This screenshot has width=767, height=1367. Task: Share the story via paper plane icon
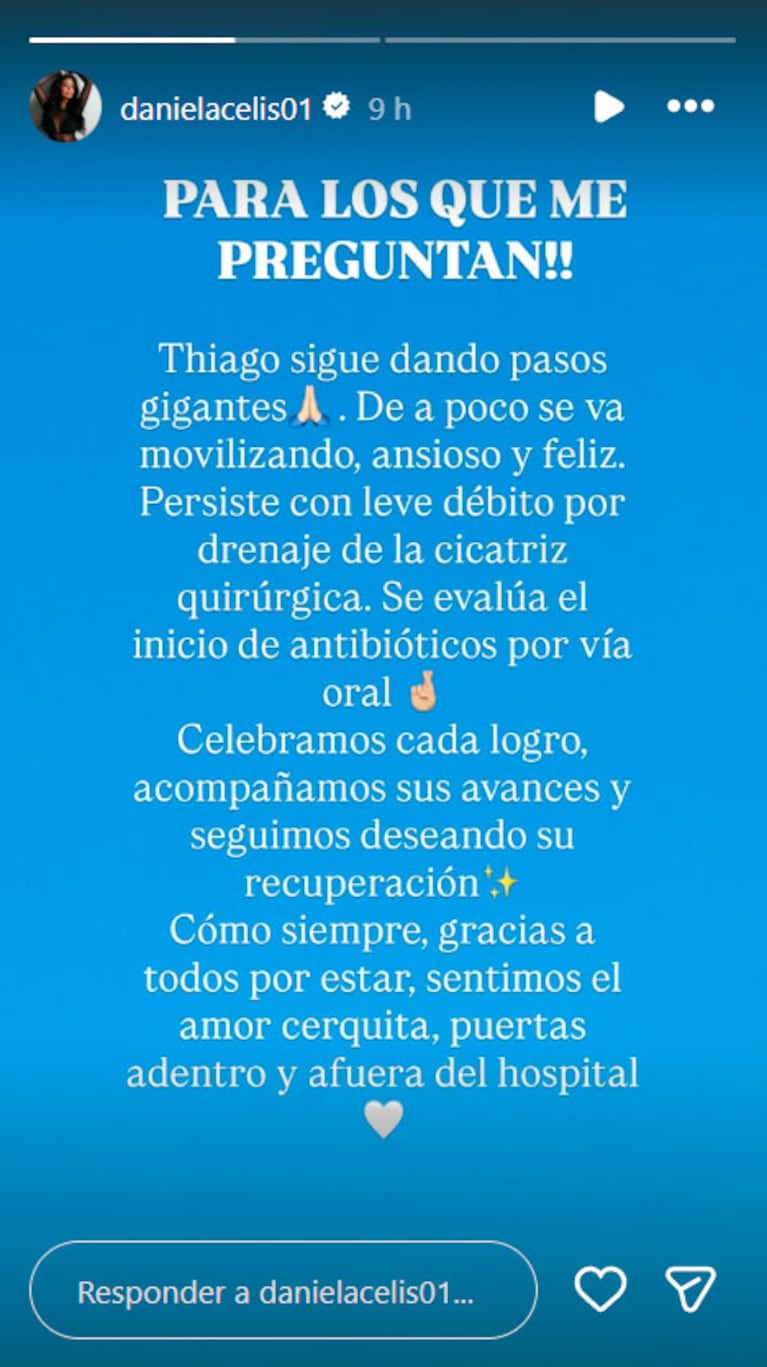(691, 1289)
